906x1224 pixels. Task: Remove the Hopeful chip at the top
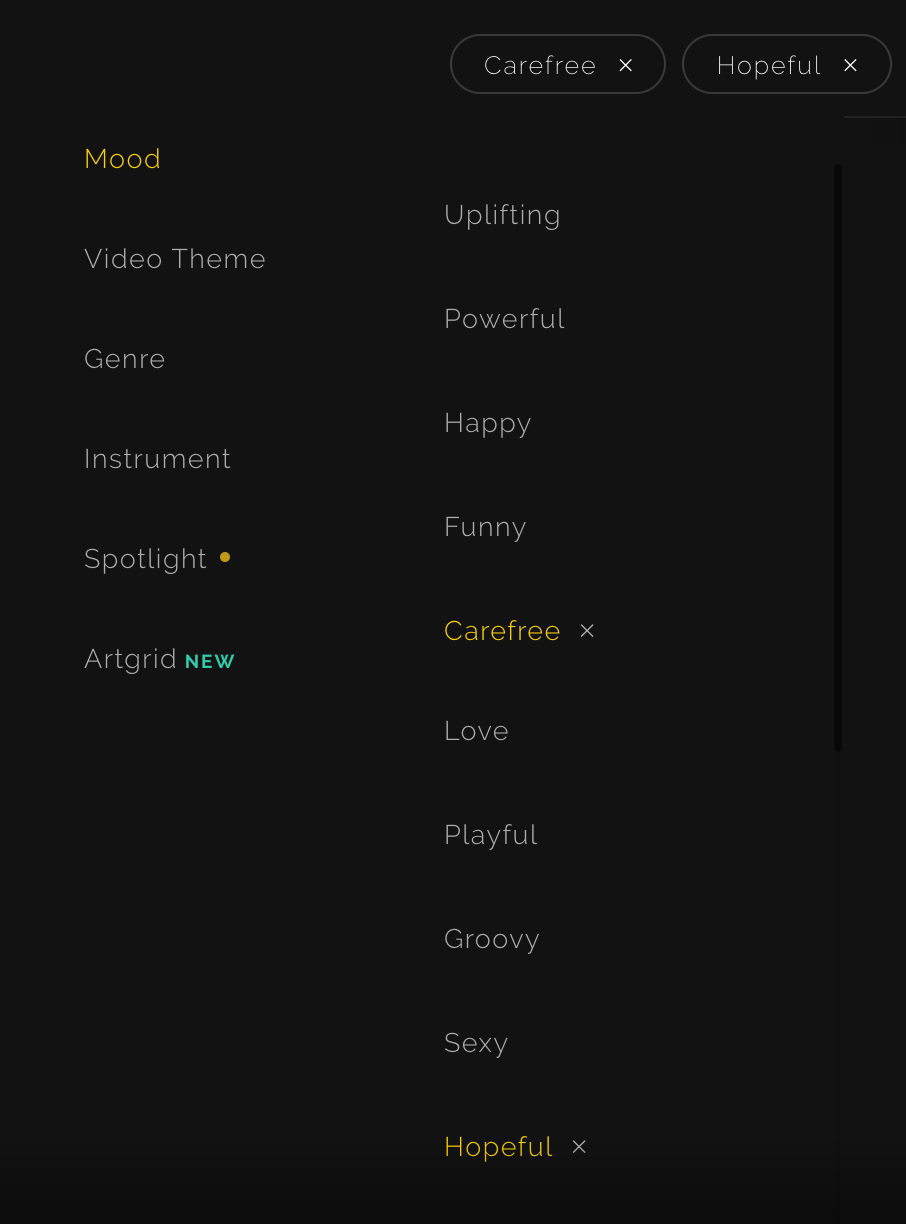pyautogui.click(x=850, y=65)
